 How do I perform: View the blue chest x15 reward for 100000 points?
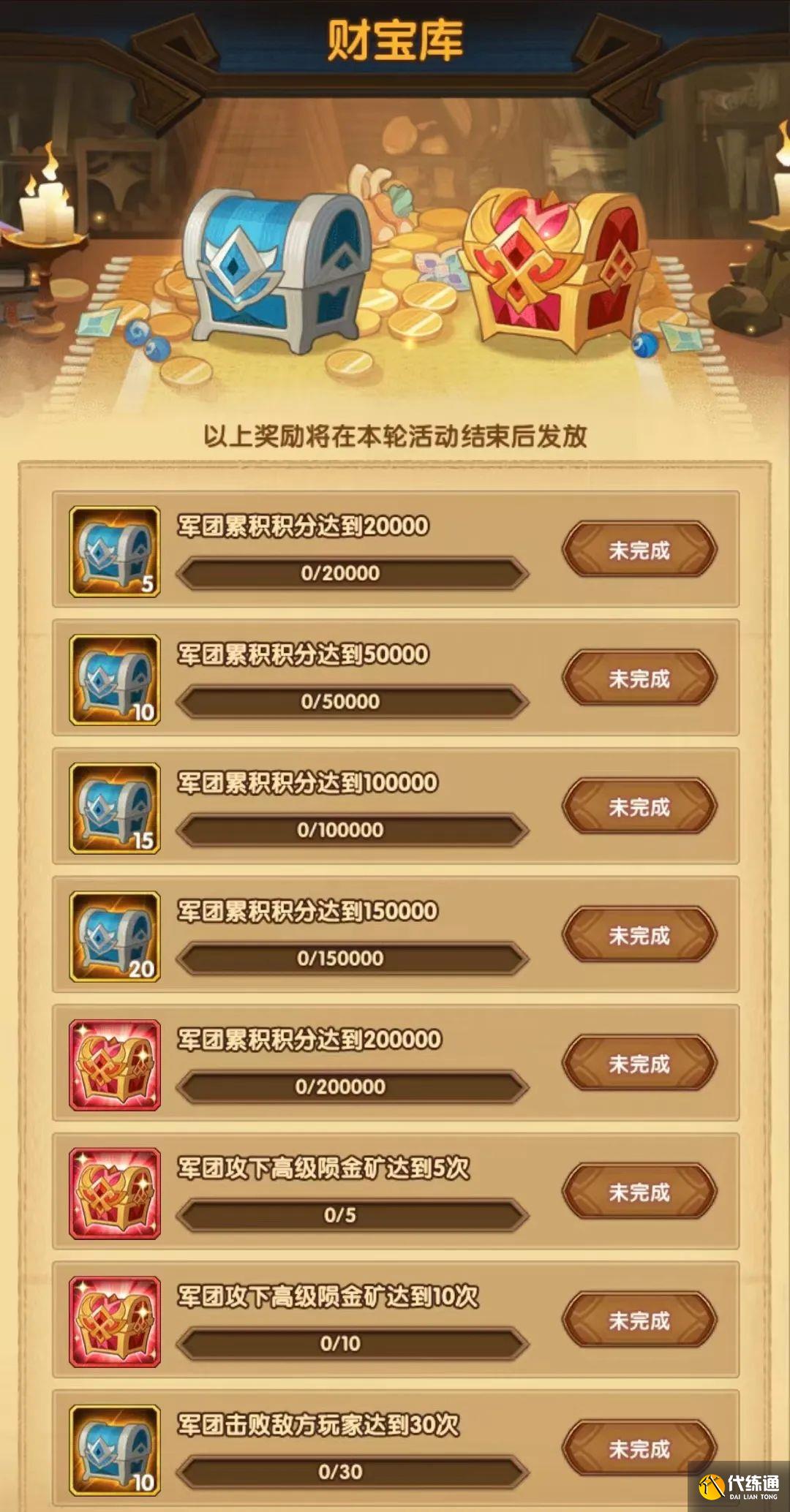(x=115, y=808)
